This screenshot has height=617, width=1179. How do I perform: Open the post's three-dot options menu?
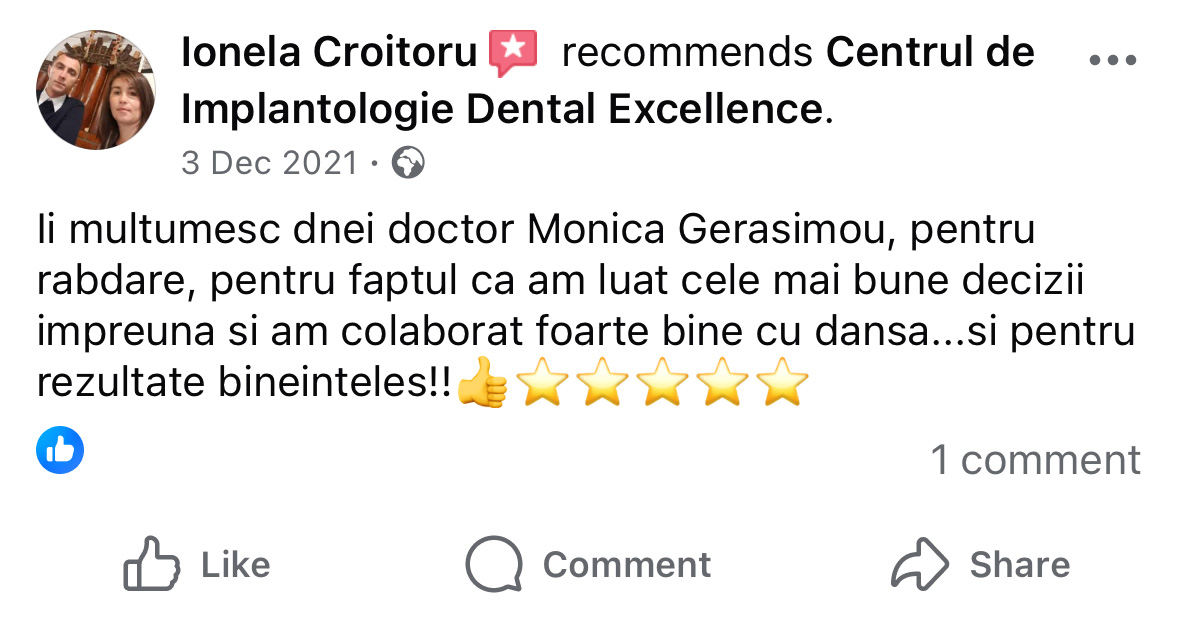1113,60
